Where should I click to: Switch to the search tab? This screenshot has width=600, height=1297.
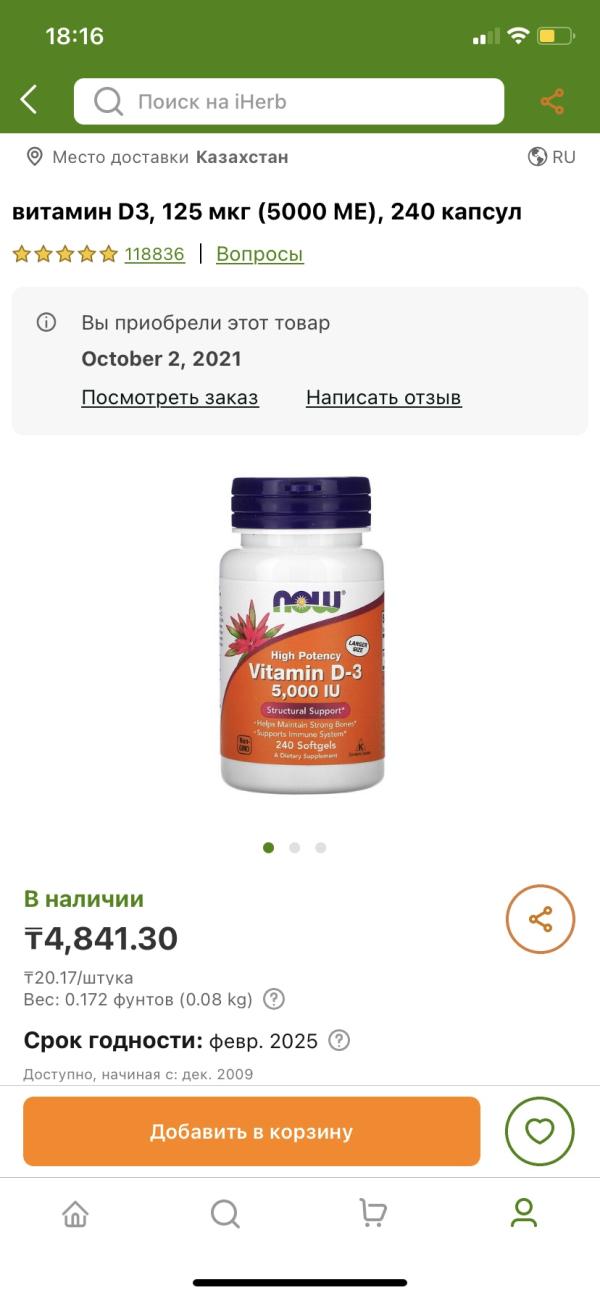[x=225, y=1213]
